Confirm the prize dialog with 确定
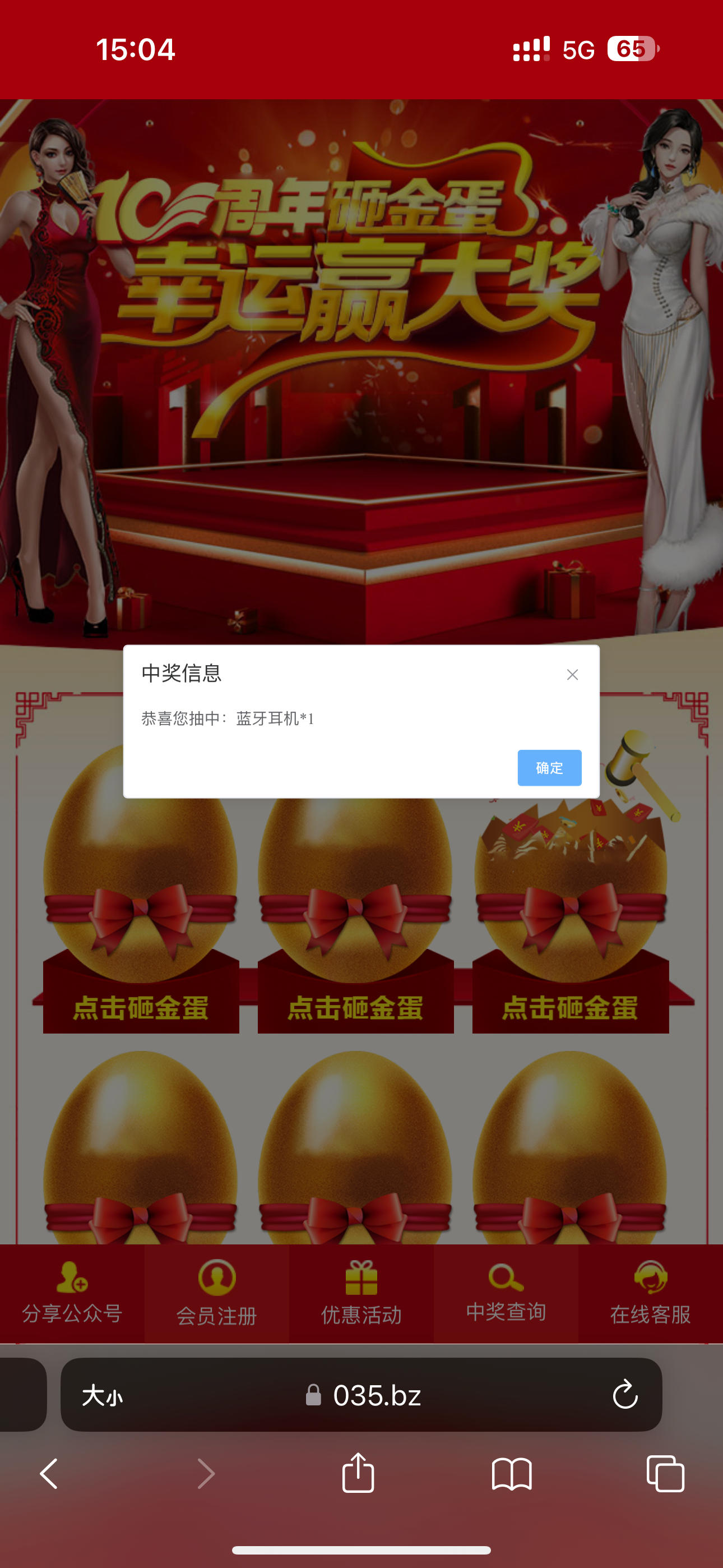This screenshot has width=723, height=1568. coord(549,768)
